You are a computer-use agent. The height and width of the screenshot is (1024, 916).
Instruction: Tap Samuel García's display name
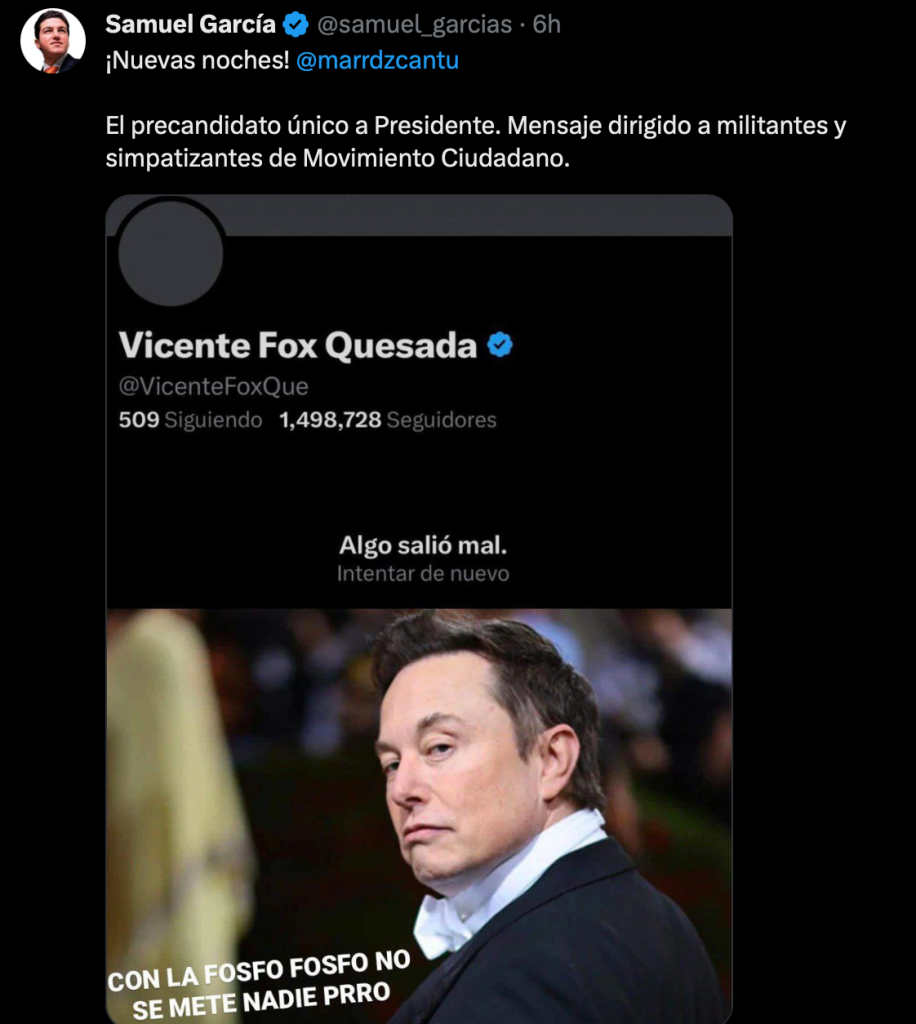pyautogui.click(x=190, y=24)
